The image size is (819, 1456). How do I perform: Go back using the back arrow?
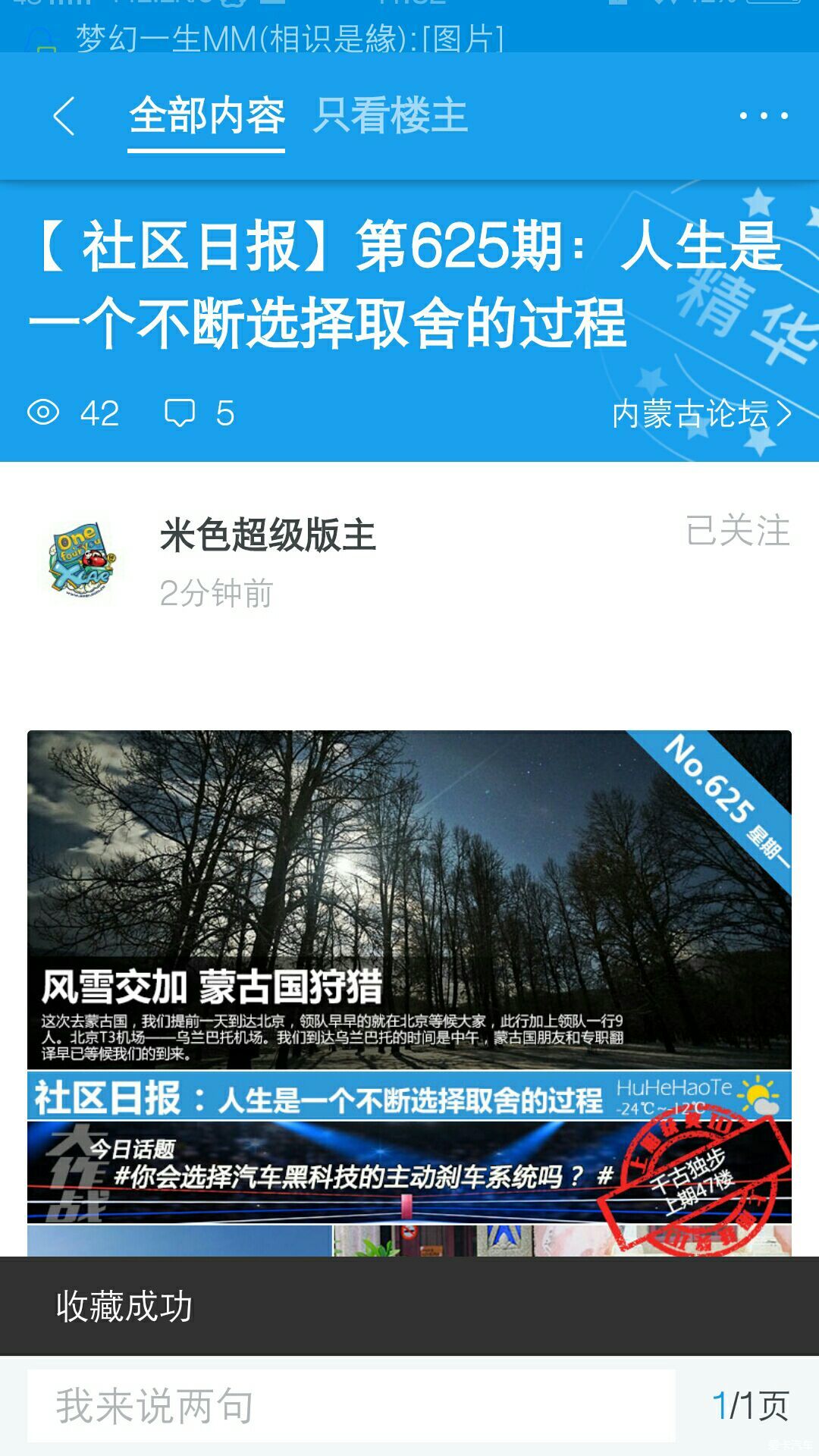pyautogui.click(x=64, y=116)
